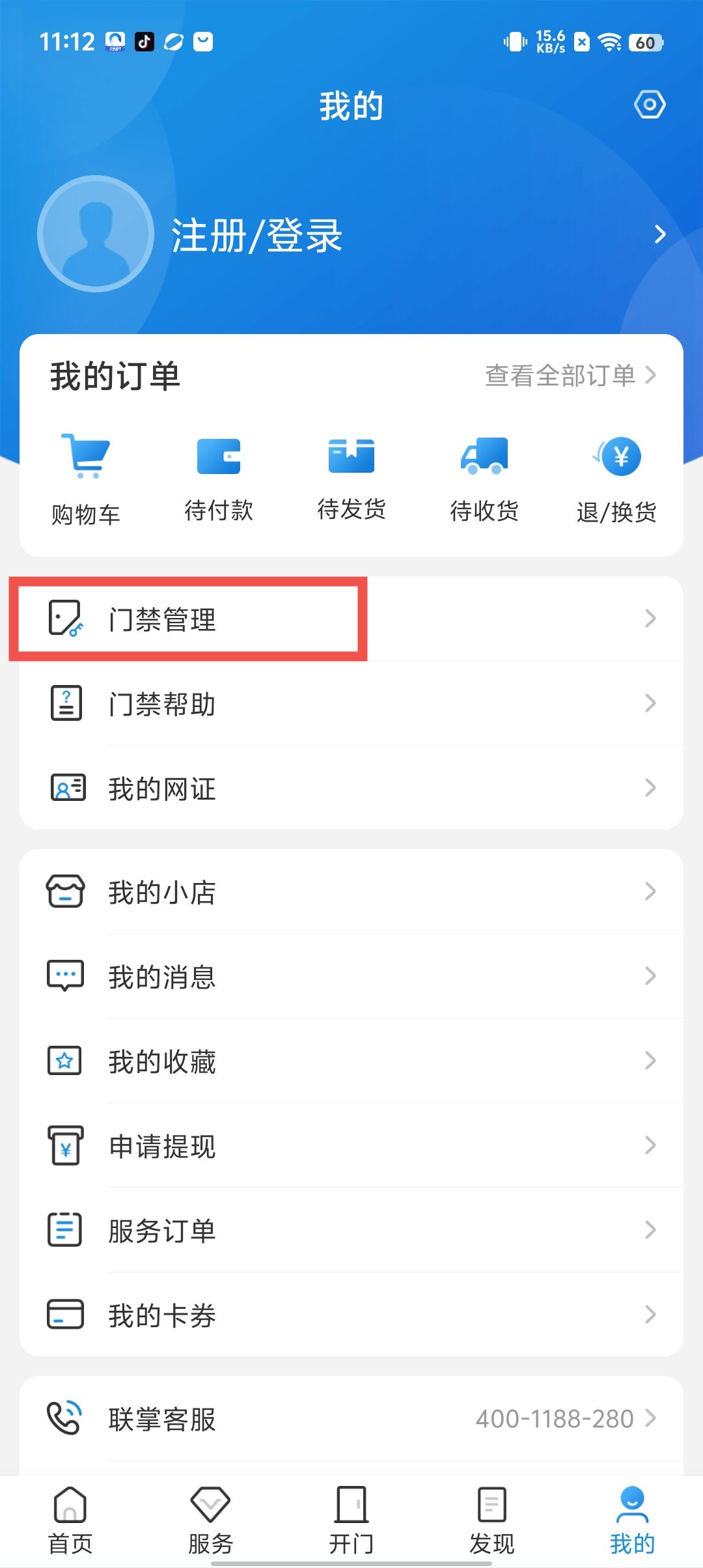
Task: Tap 注册/登录 to sign in
Action: [256, 235]
